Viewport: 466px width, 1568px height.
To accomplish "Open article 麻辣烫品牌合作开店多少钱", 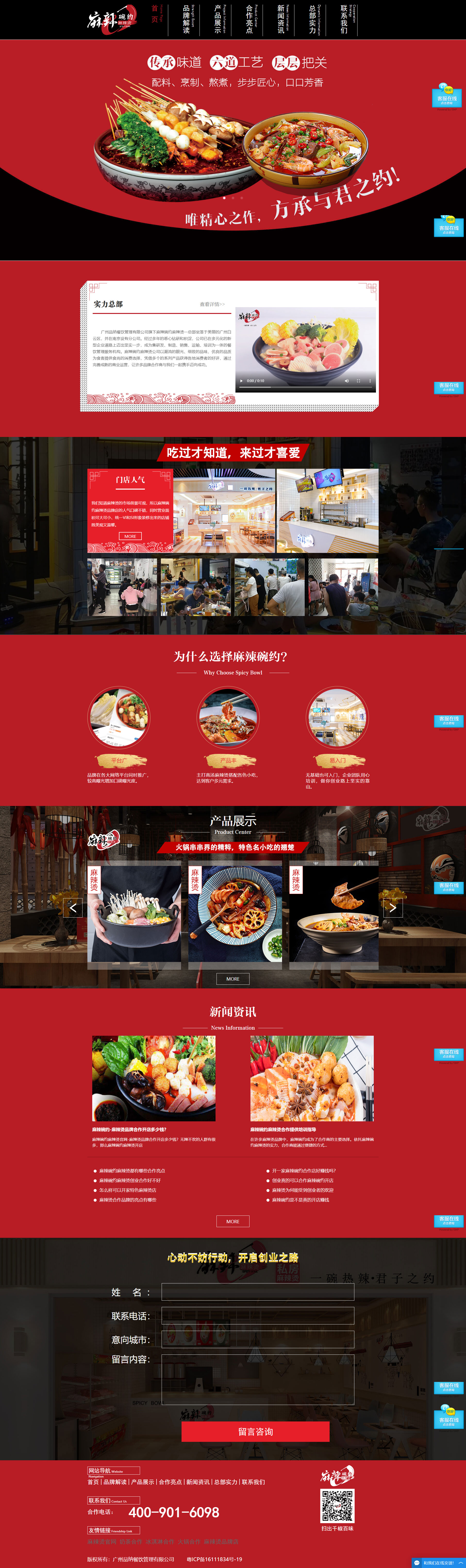I will (129, 1129).
